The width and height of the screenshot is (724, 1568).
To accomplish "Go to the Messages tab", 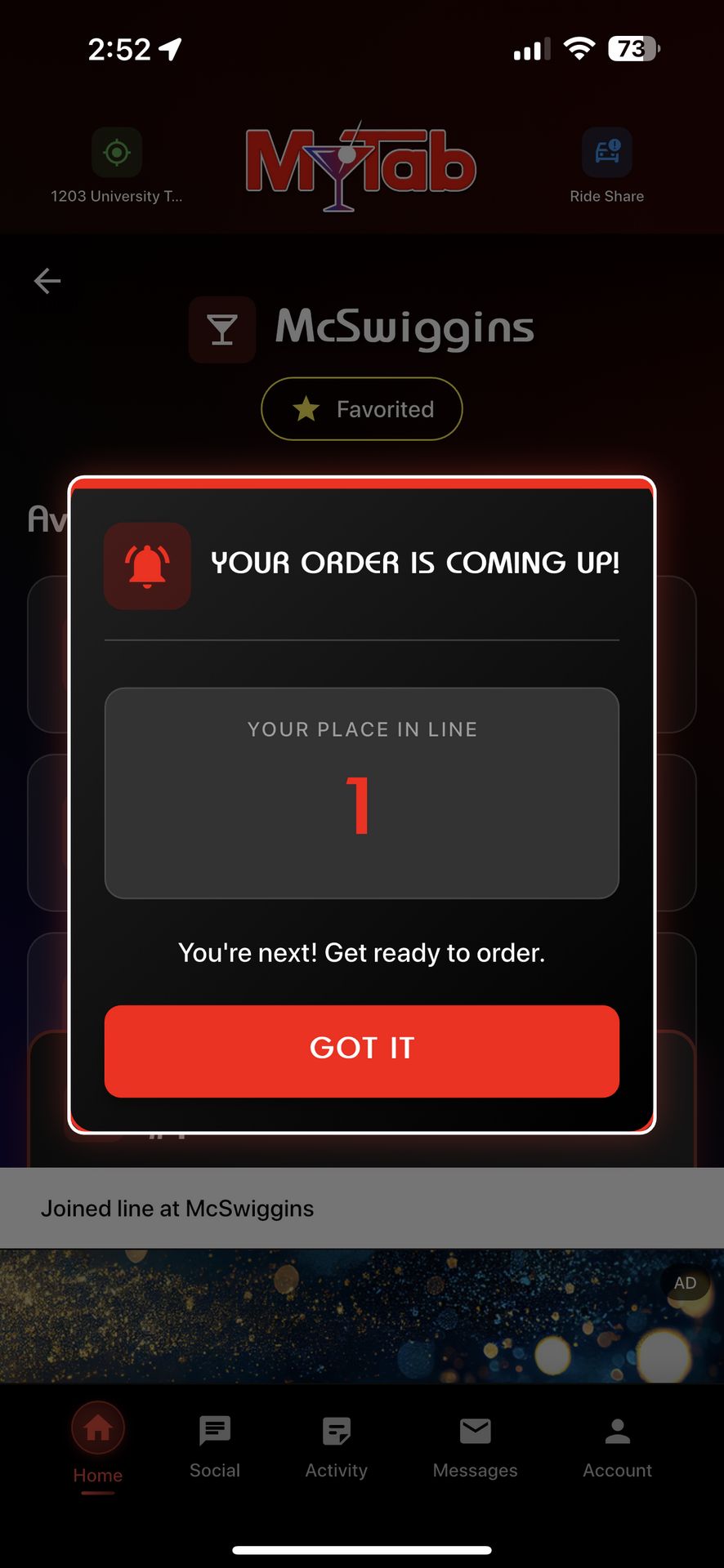I will point(475,1446).
